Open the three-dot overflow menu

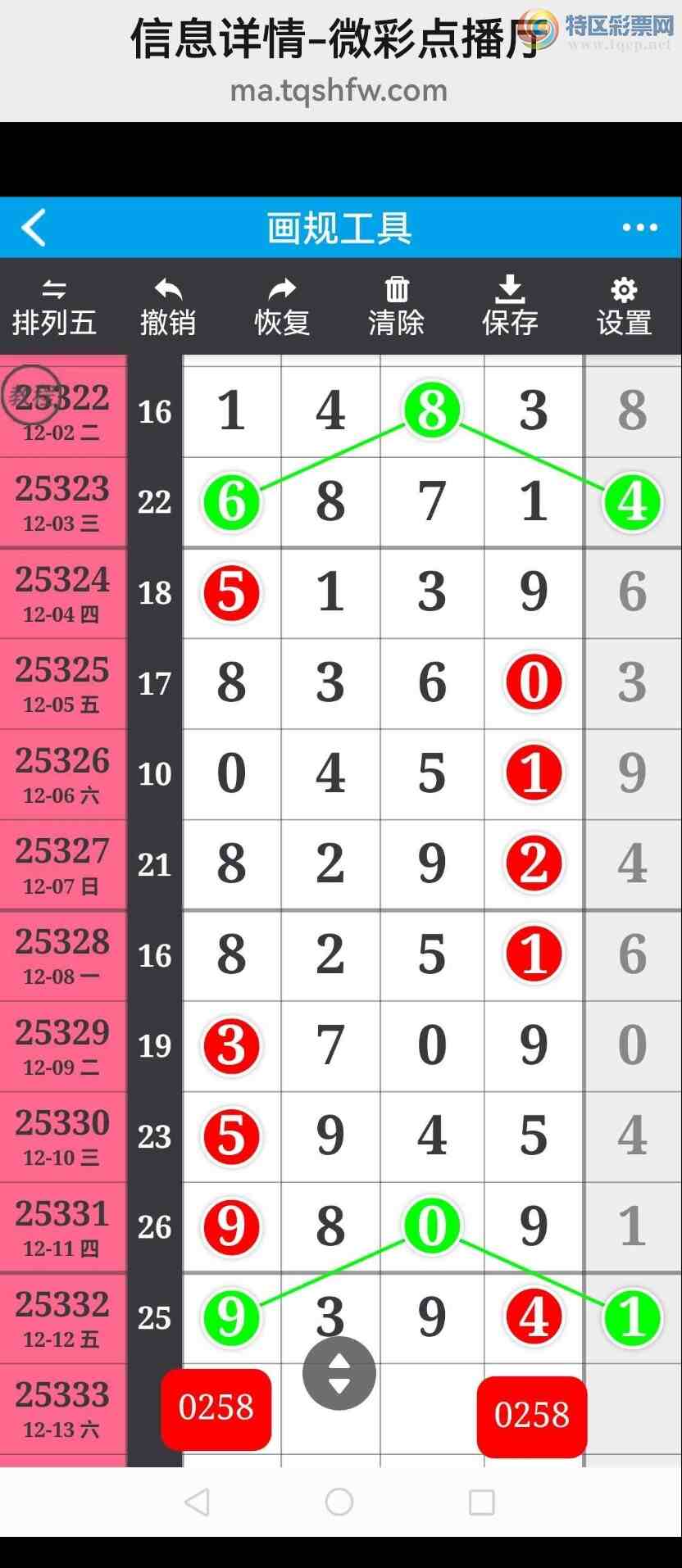pos(639,228)
